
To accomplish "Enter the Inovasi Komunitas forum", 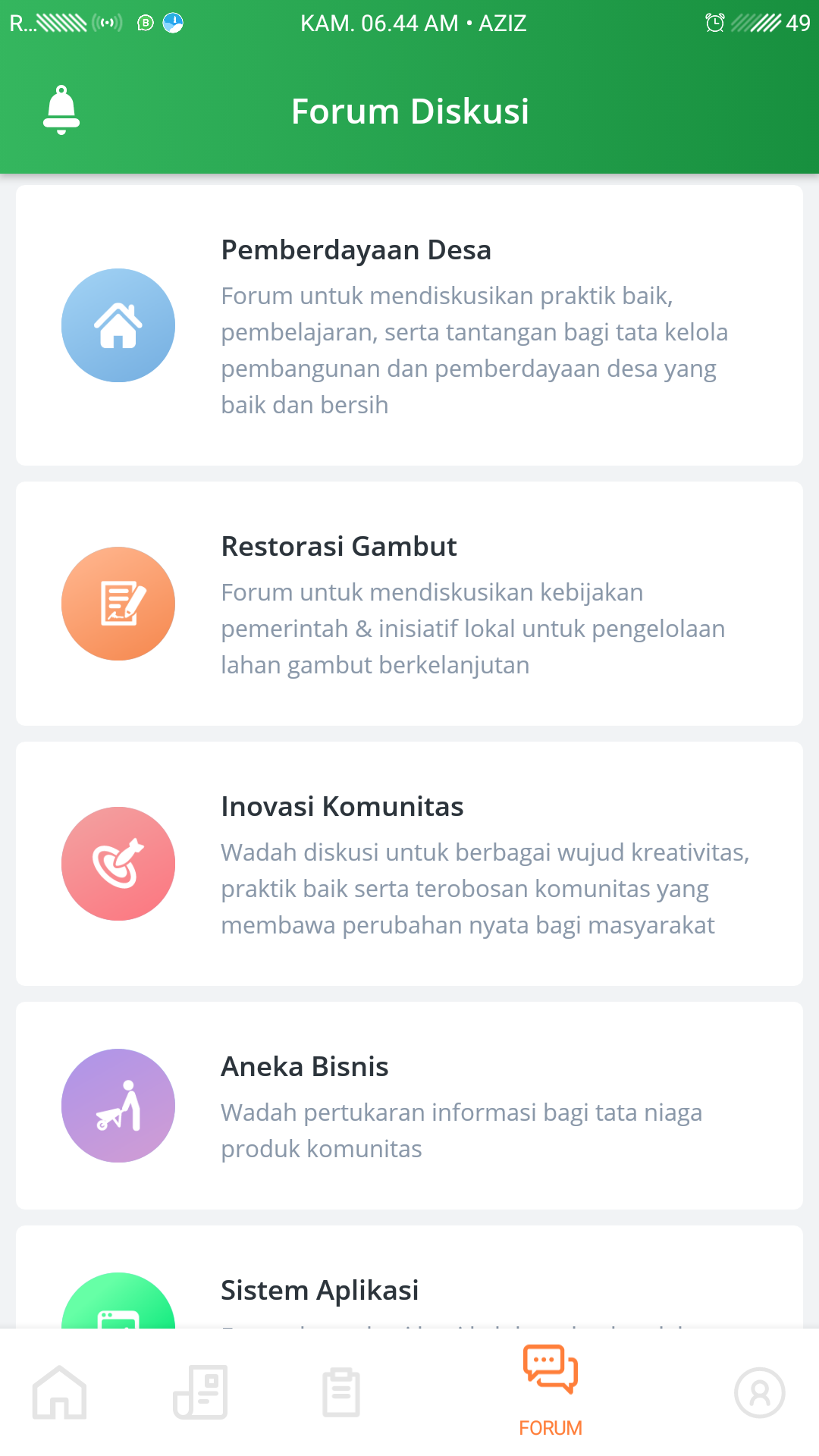I will point(409,864).
